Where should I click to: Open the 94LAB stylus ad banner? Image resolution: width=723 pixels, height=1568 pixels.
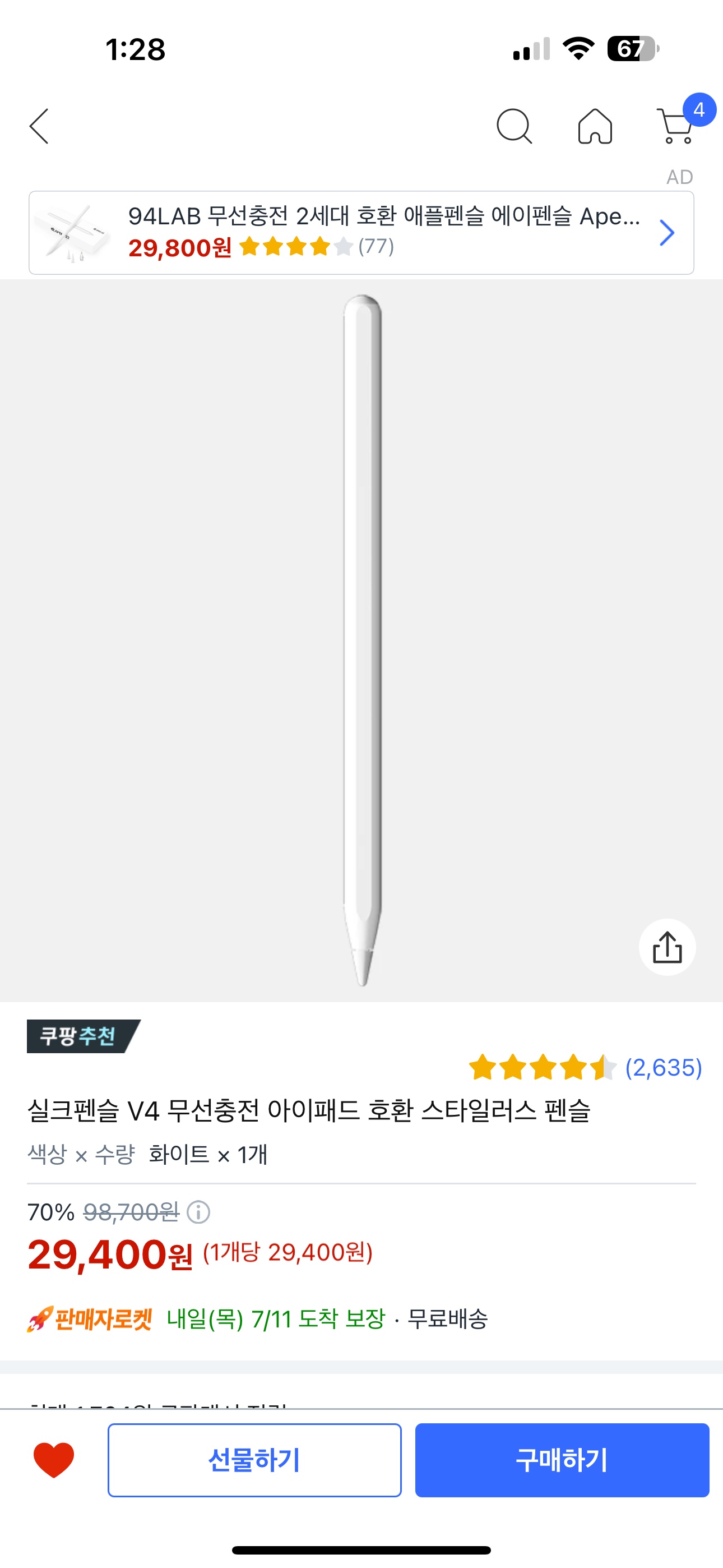(361, 233)
